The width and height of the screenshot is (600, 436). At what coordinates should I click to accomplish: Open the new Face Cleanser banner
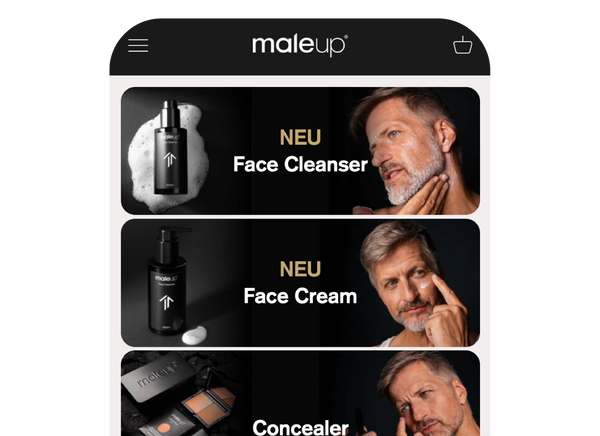tap(300, 151)
